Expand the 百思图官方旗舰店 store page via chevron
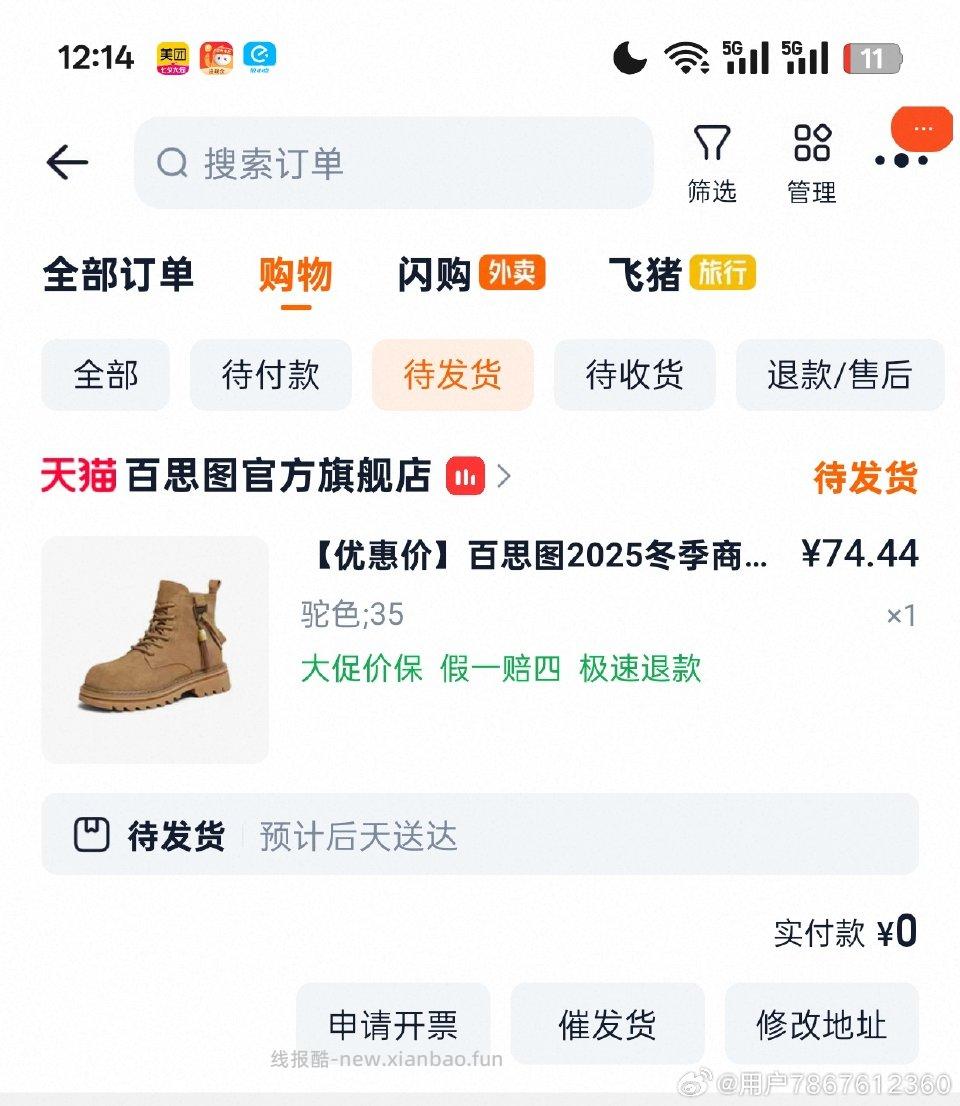 coord(506,477)
